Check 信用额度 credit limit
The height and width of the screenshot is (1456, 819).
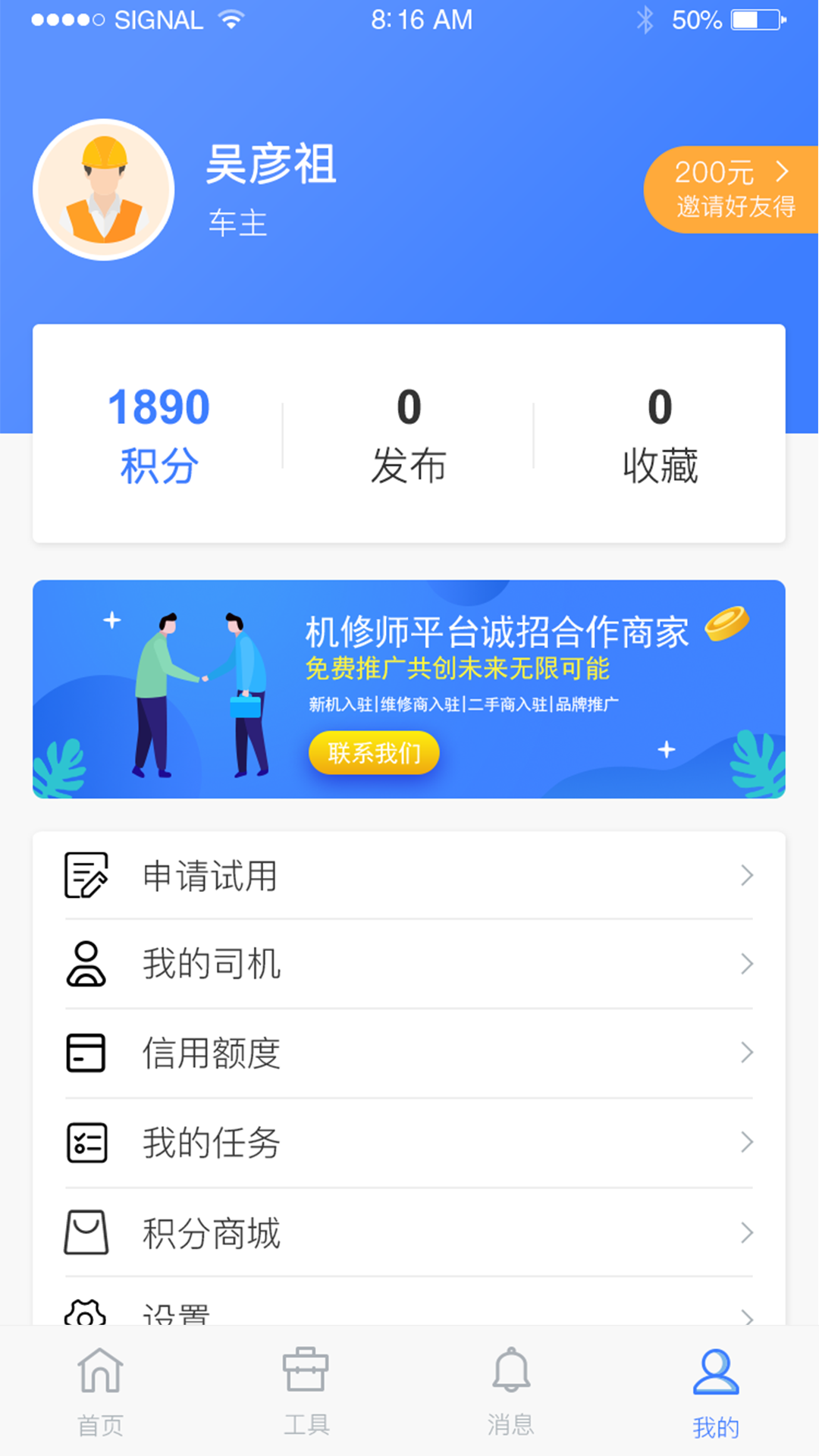409,1053
